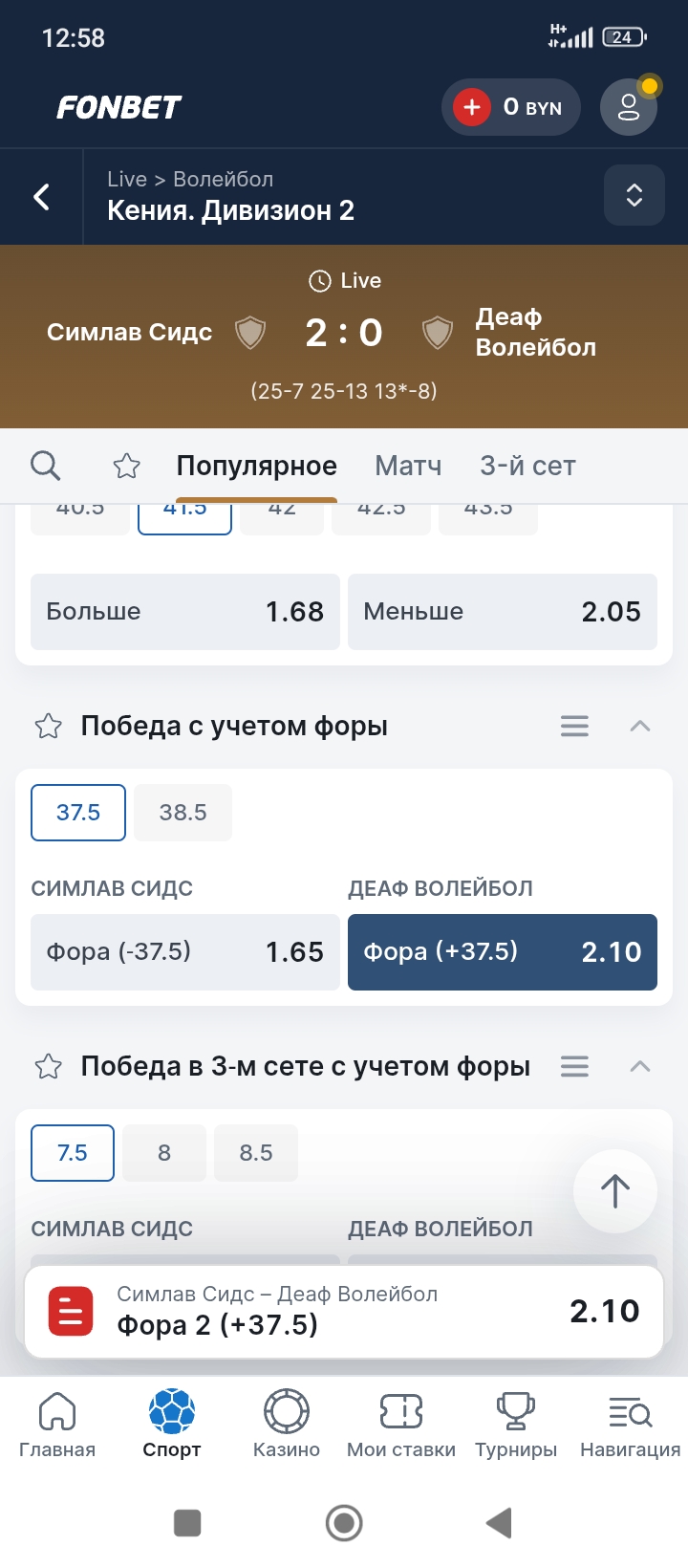Image resolution: width=688 pixels, height=1568 pixels.
Task: Open the search on the match page
Action: pyautogui.click(x=45, y=466)
